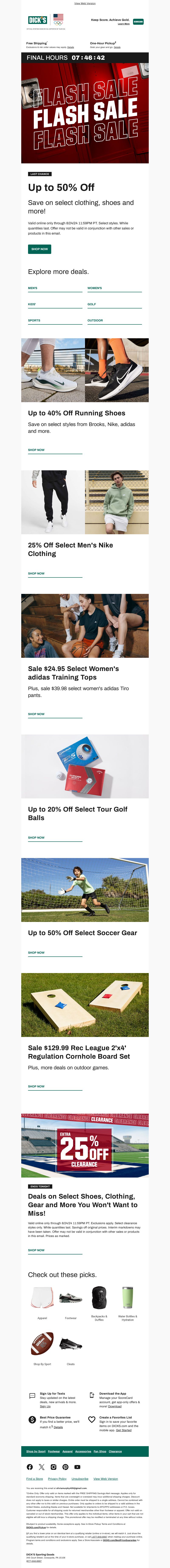The height and width of the screenshot is (1568, 170).
Task: Open the Instagram icon in footer
Action: click(53, 1467)
